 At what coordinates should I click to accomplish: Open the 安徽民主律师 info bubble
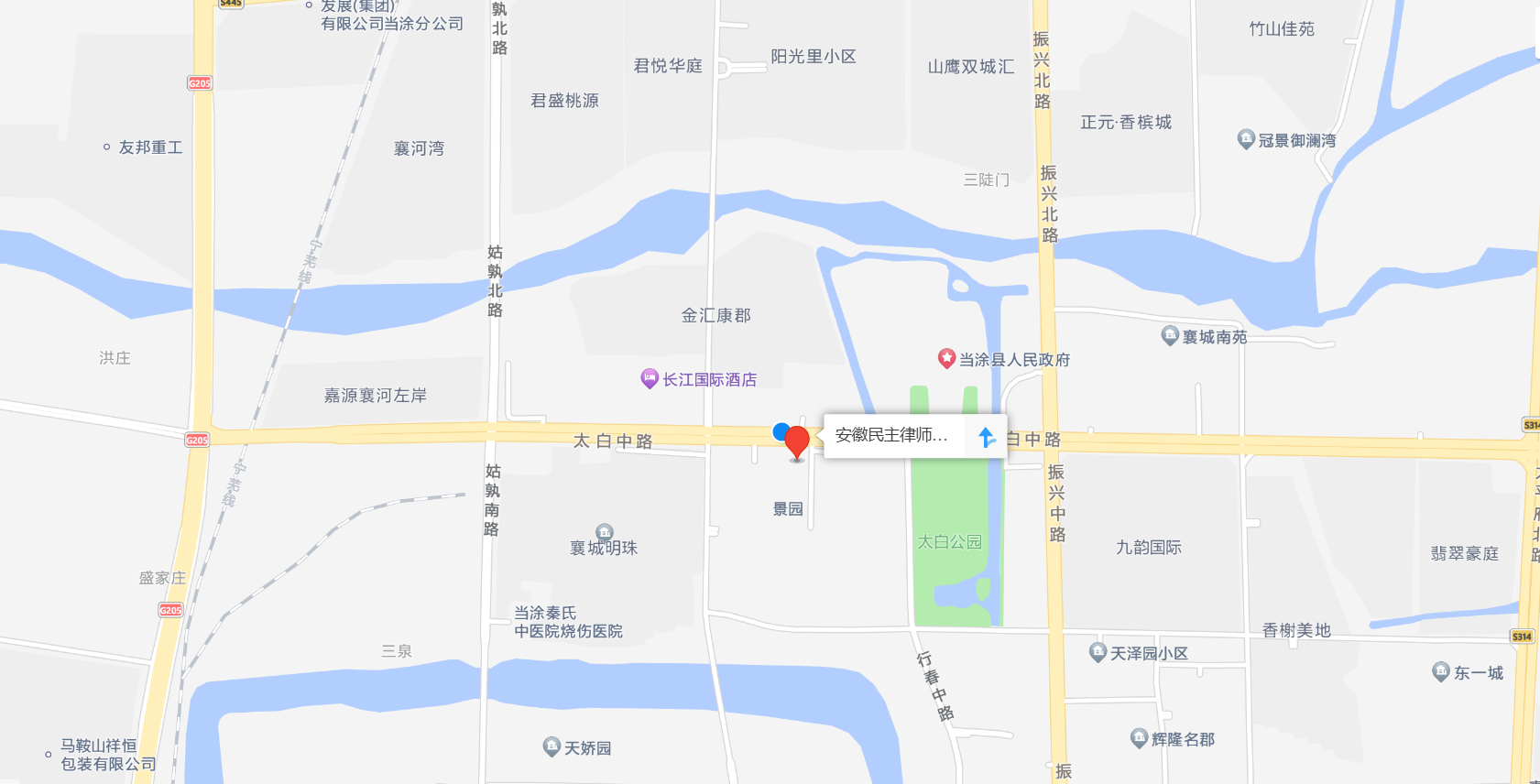point(891,435)
